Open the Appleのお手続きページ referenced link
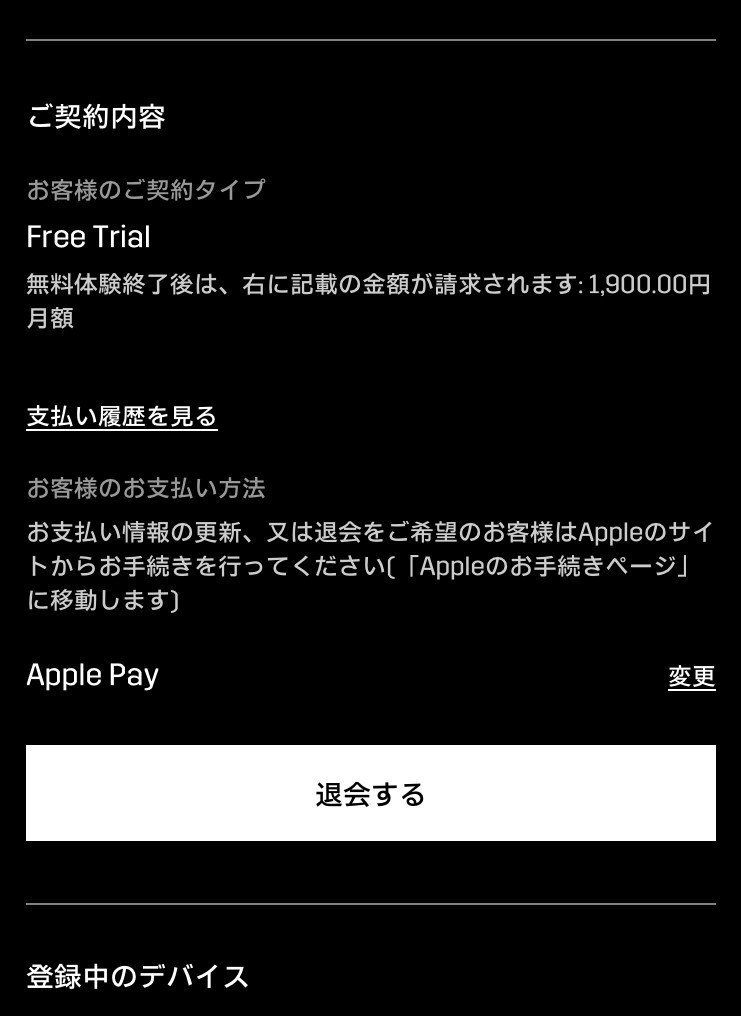Screen dimensions: 741x1016 (x=548, y=565)
